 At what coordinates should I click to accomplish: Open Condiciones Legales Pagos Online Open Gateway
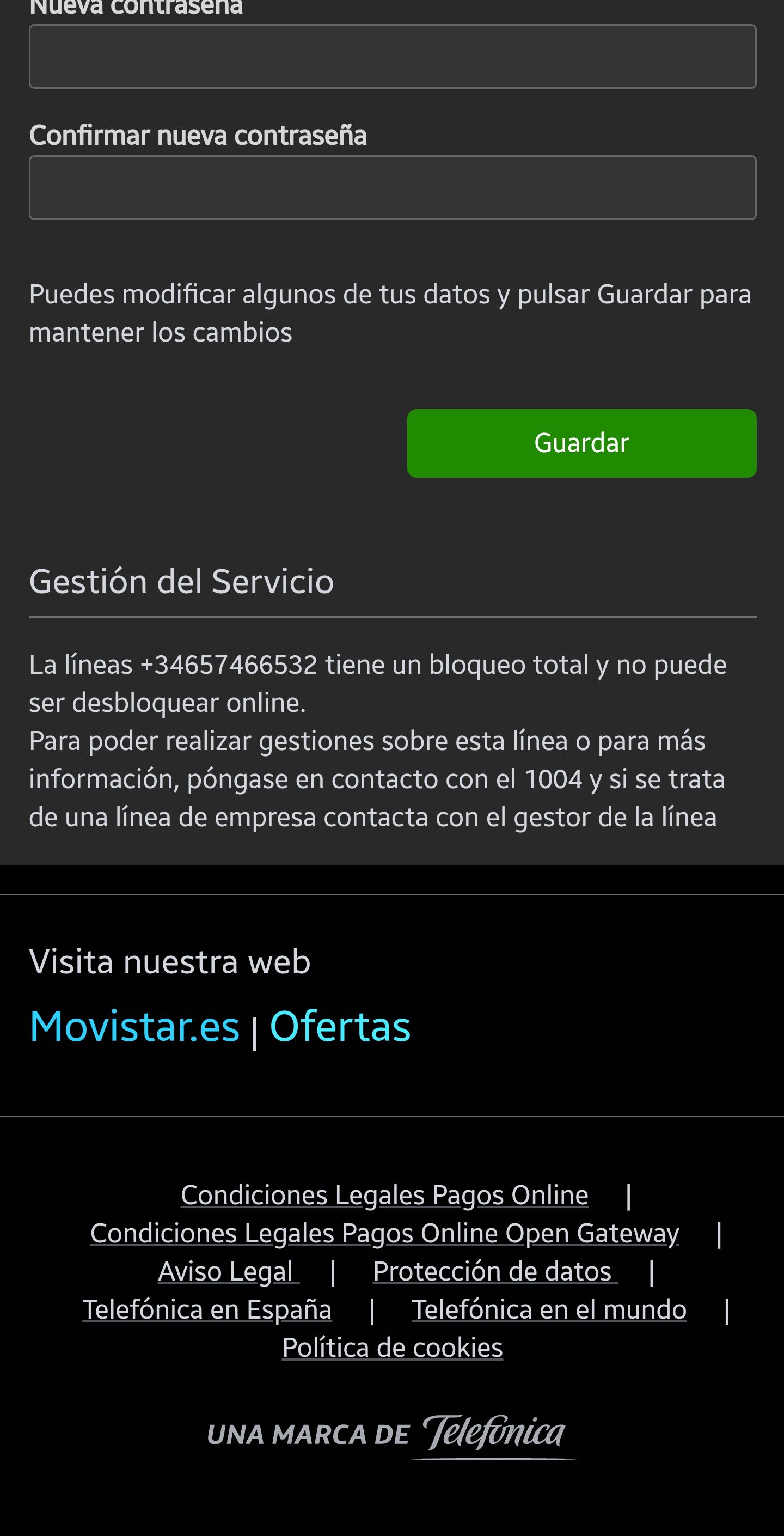(384, 1234)
